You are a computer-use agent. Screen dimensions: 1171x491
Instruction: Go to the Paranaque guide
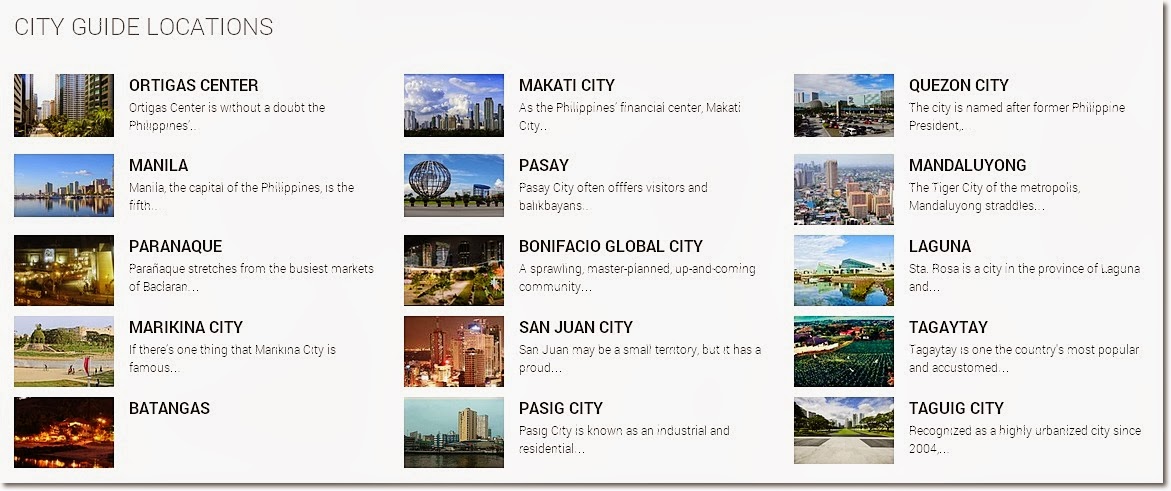point(175,247)
